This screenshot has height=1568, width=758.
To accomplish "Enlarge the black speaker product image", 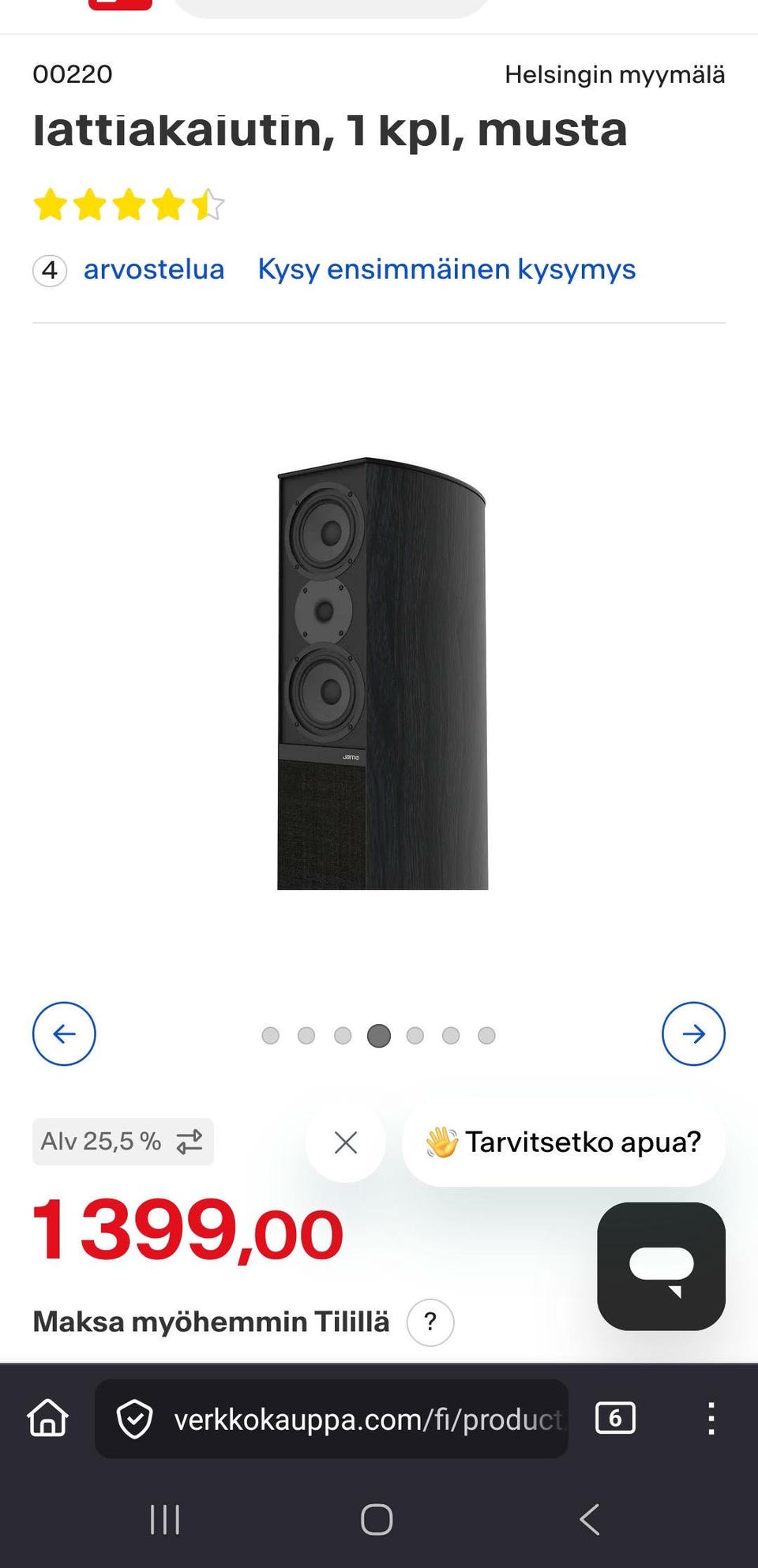I will click(383, 673).
